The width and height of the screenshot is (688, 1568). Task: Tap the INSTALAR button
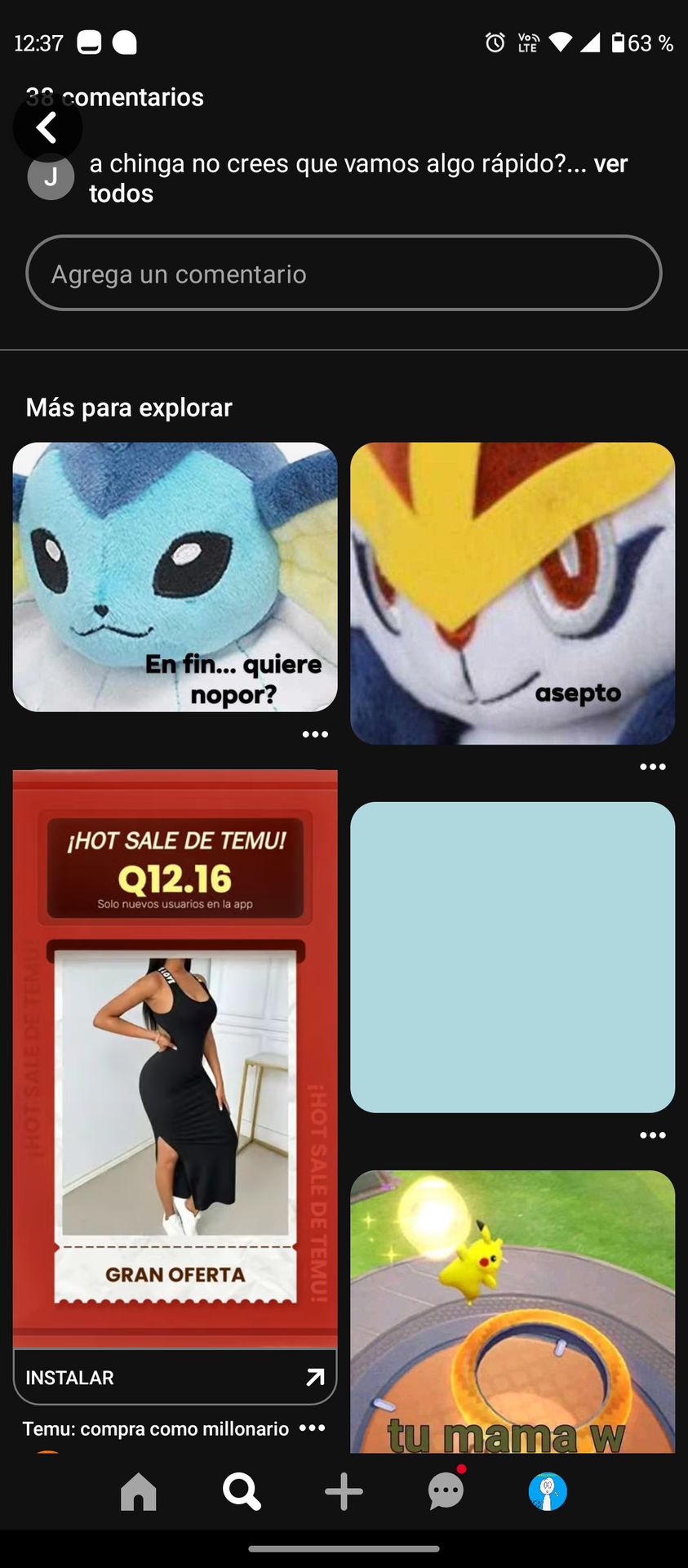click(175, 1378)
